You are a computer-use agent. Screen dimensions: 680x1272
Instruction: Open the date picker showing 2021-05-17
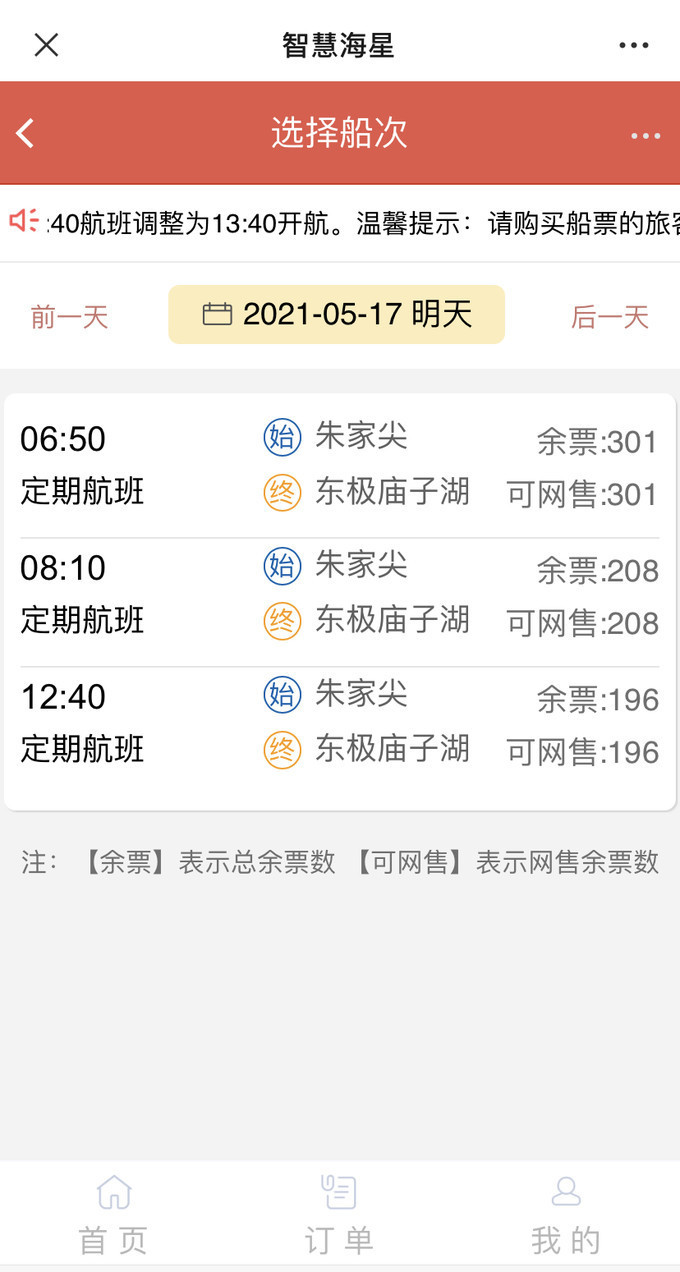click(x=336, y=315)
